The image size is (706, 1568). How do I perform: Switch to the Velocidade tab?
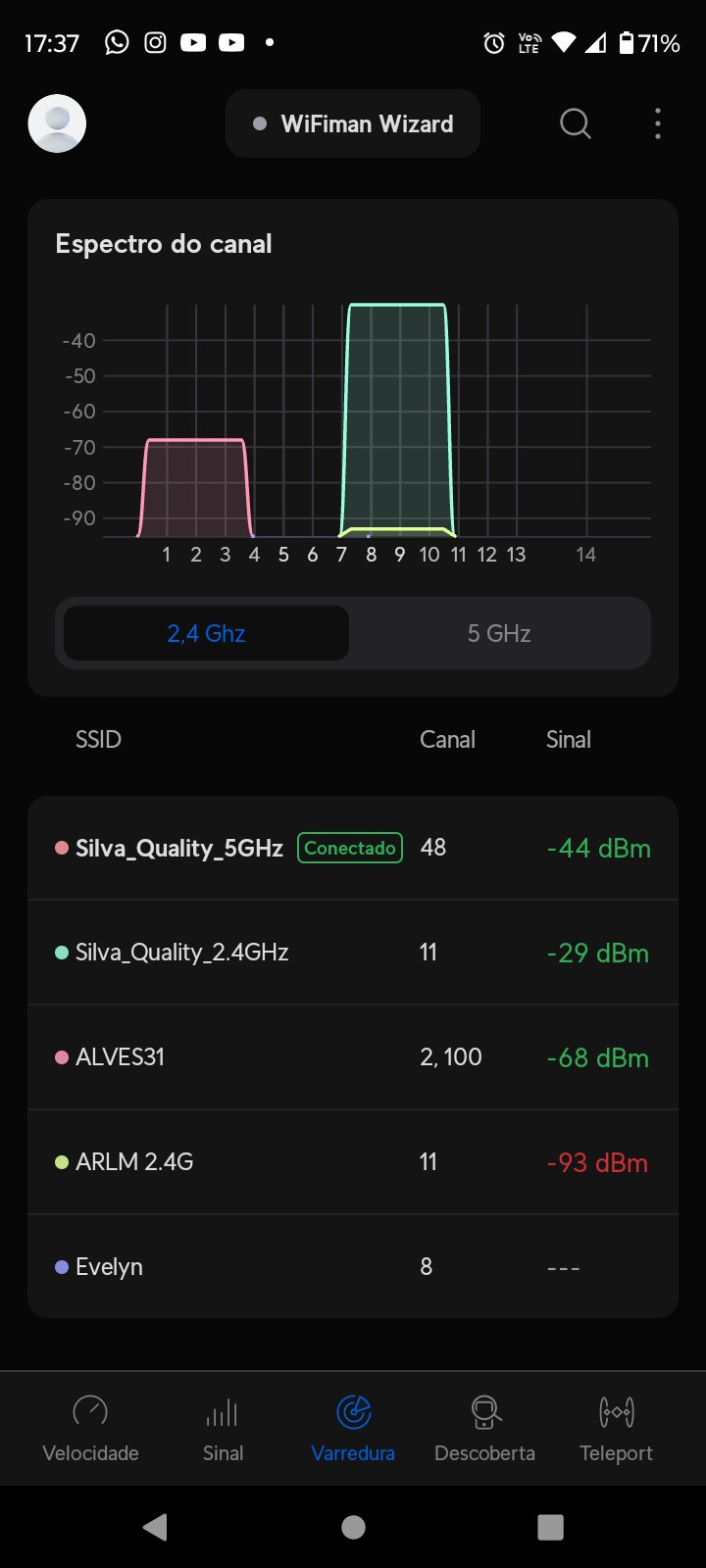(x=90, y=1429)
